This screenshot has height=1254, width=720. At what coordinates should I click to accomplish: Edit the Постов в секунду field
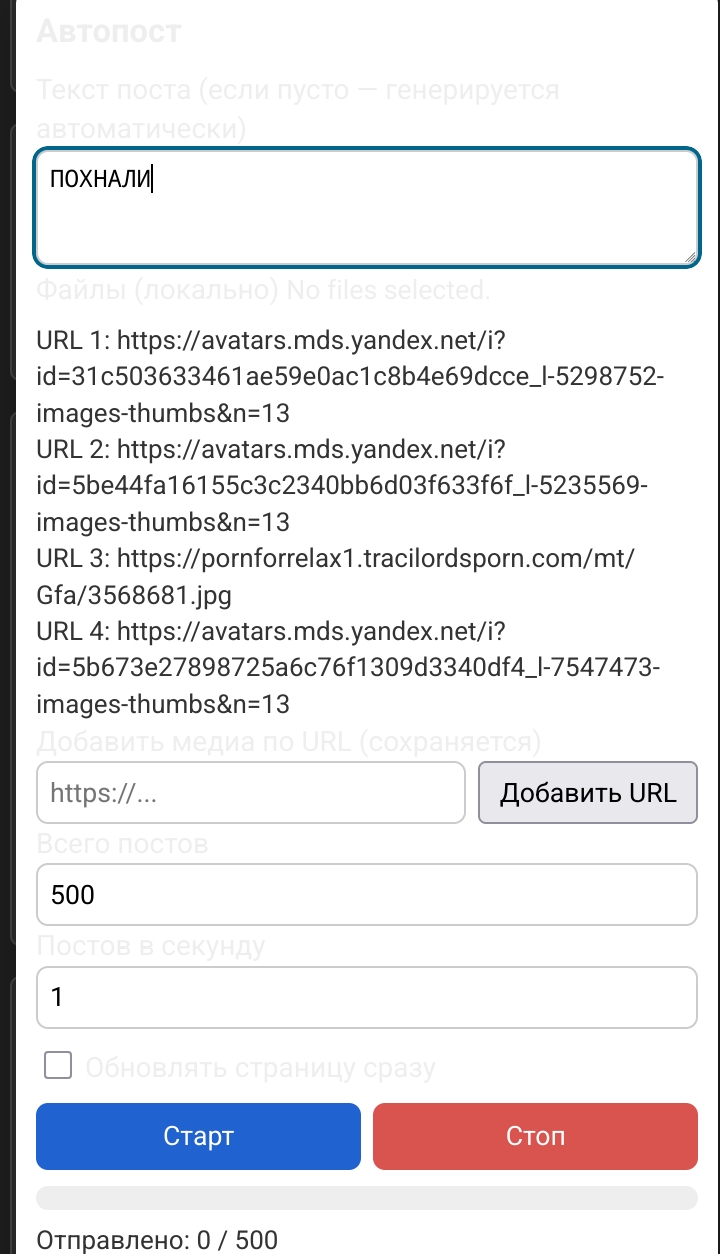pyautogui.click(x=366, y=997)
